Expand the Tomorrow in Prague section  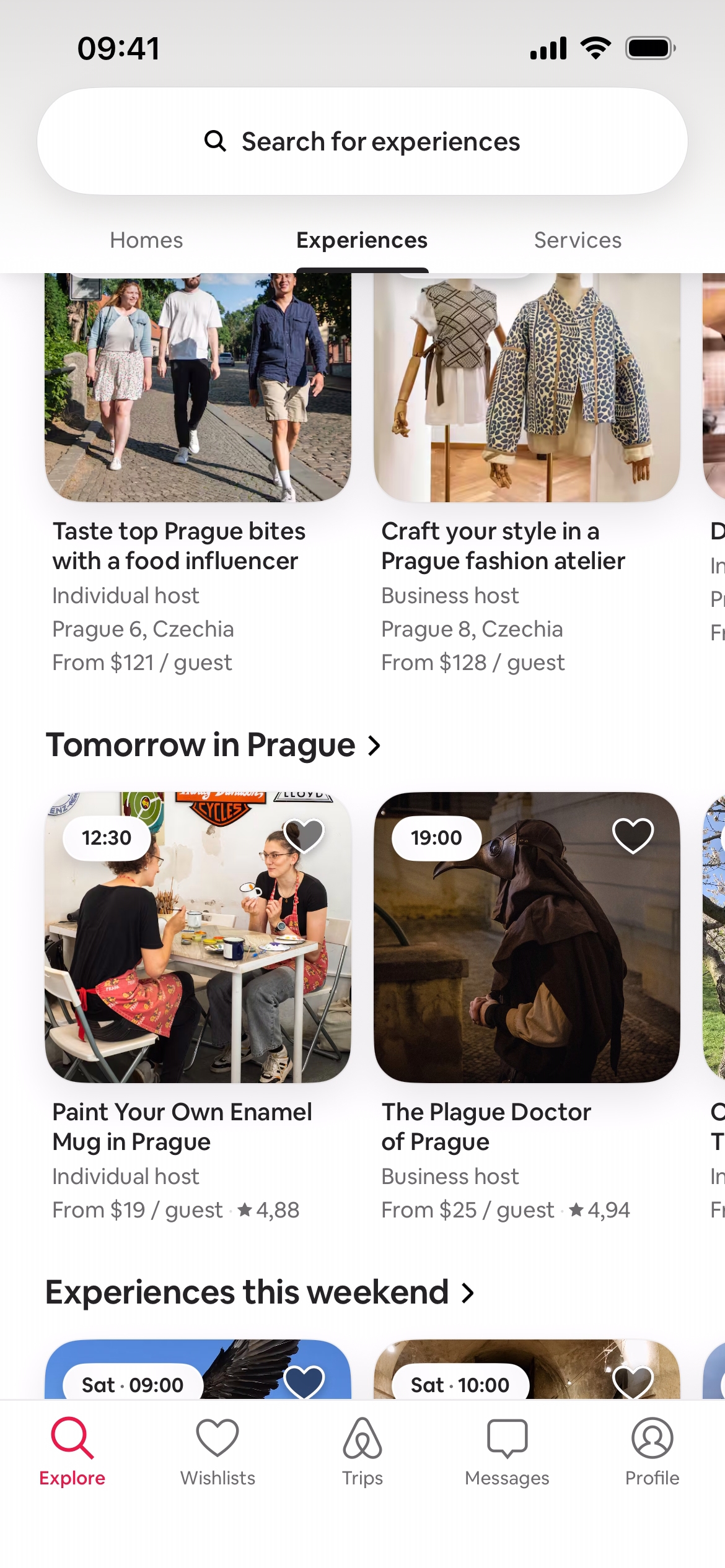pyautogui.click(x=214, y=745)
